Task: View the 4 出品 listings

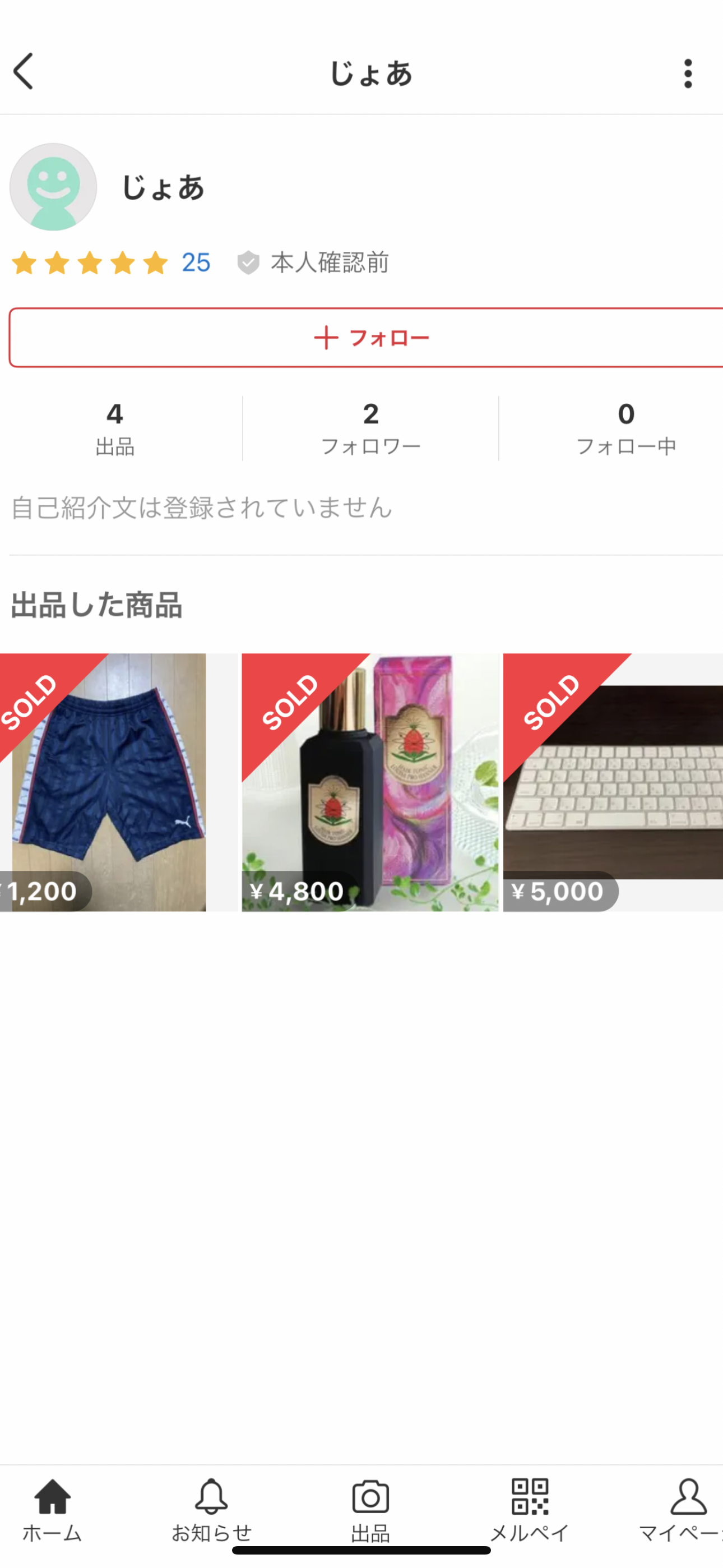Action: point(115,428)
